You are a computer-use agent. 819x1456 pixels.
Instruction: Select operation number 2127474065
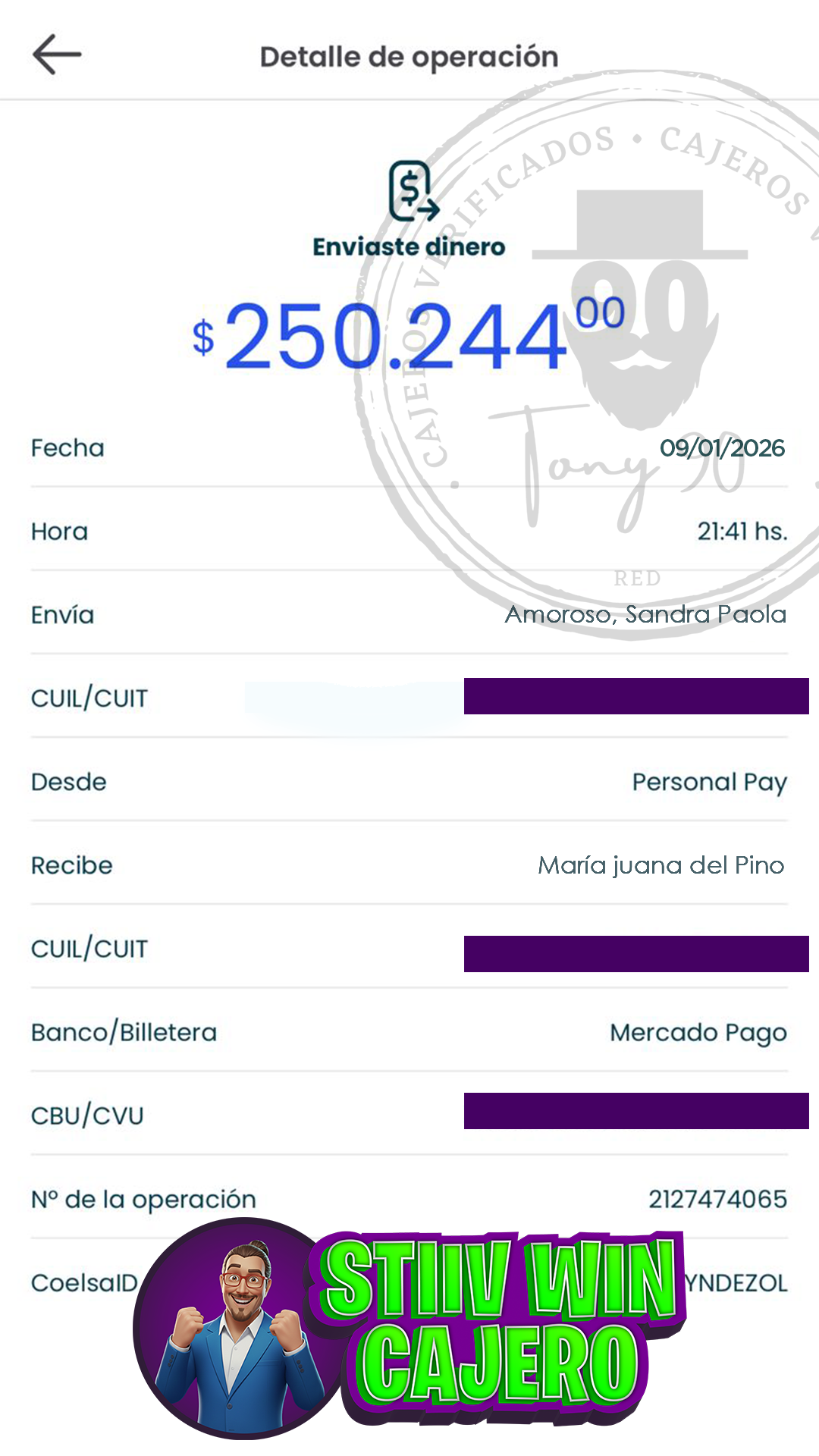[716, 1199]
